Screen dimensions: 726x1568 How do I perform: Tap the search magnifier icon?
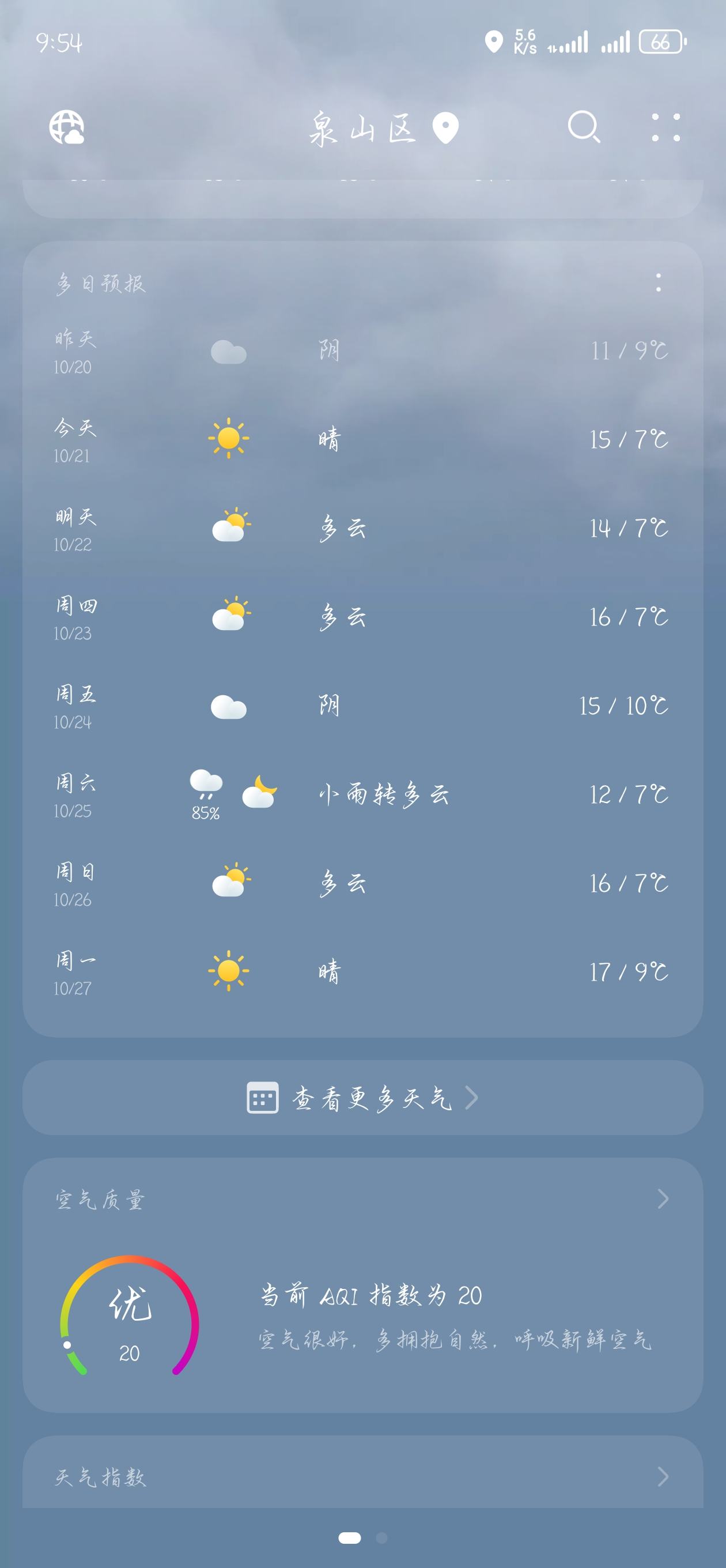(584, 127)
